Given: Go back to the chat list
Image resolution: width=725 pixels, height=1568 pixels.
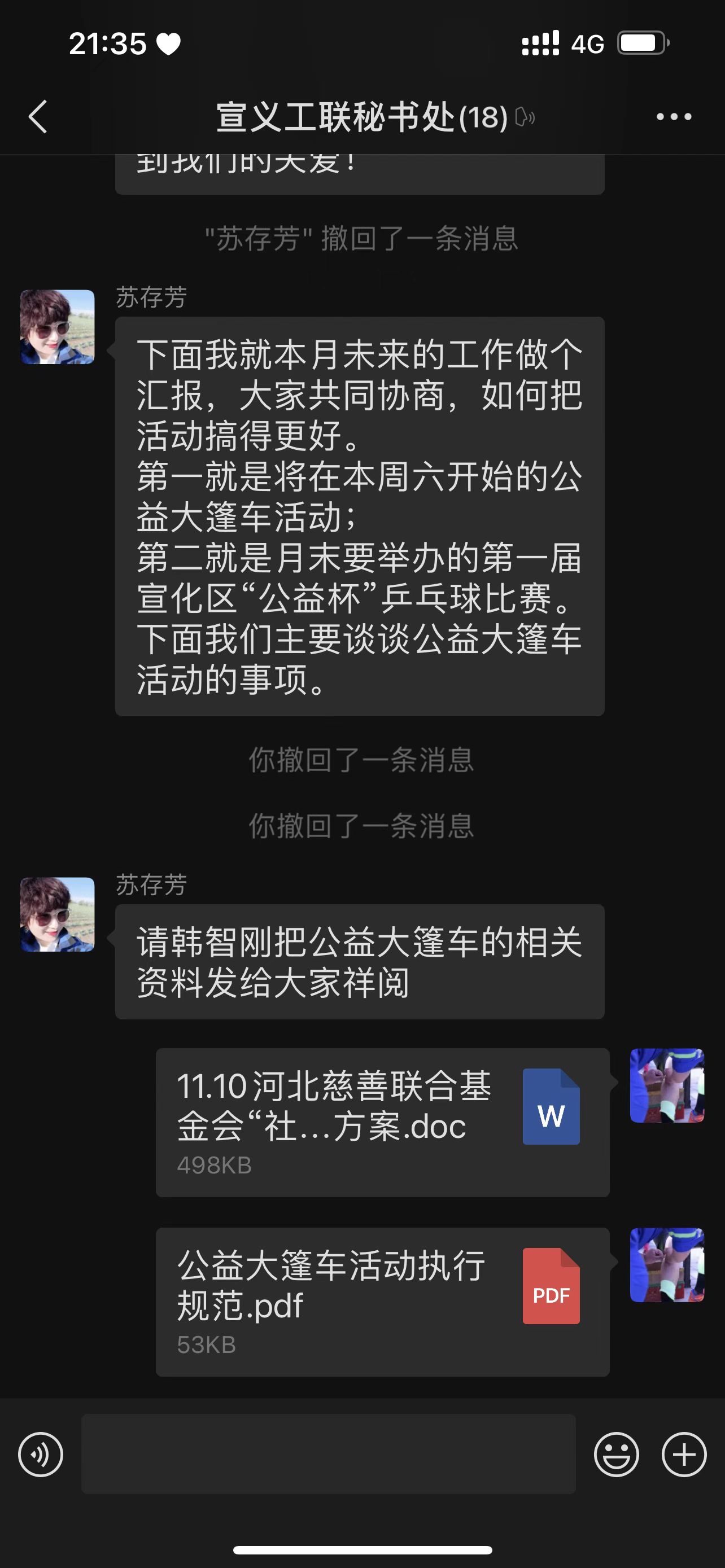Looking at the screenshot, I should point(38,116).
